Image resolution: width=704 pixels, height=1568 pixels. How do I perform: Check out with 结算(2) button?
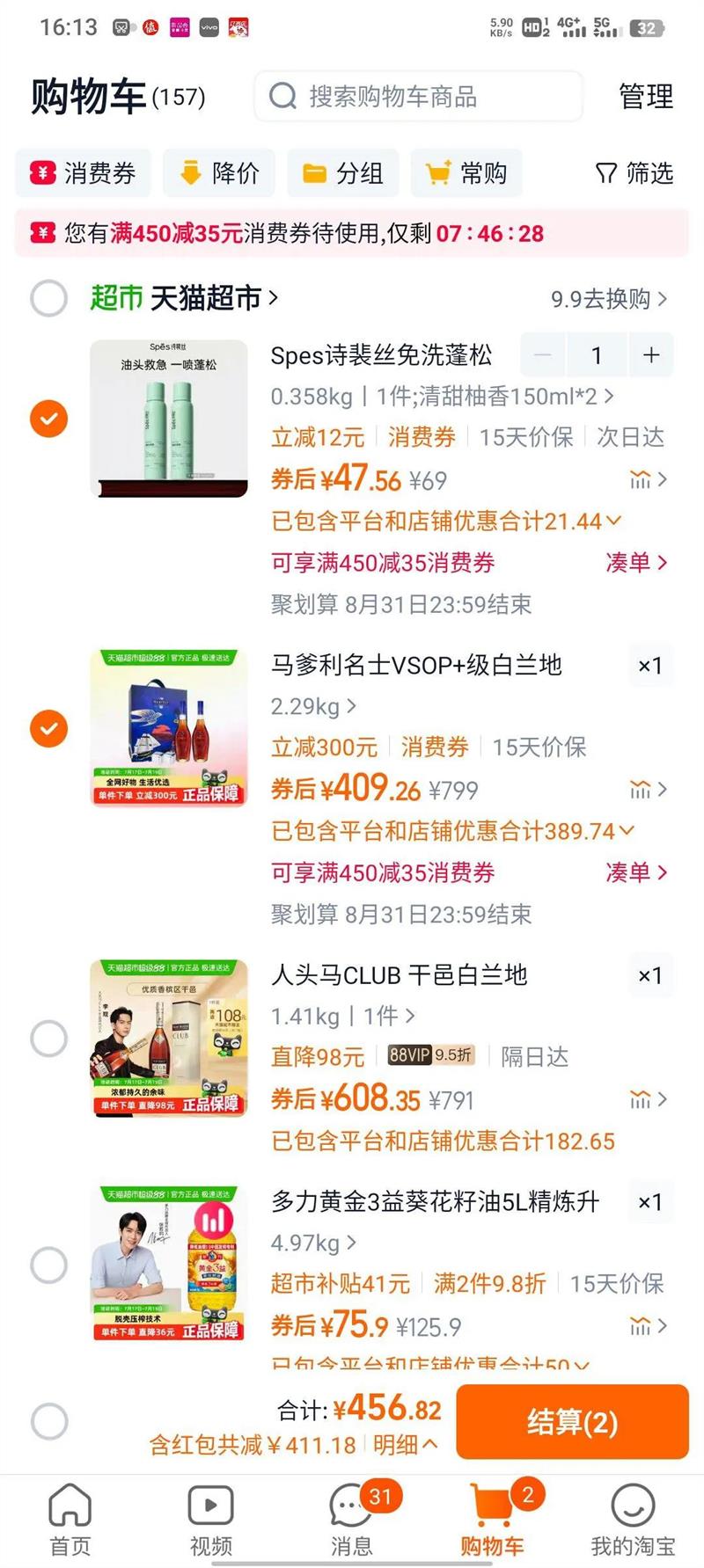click(x=572, y=1422)
